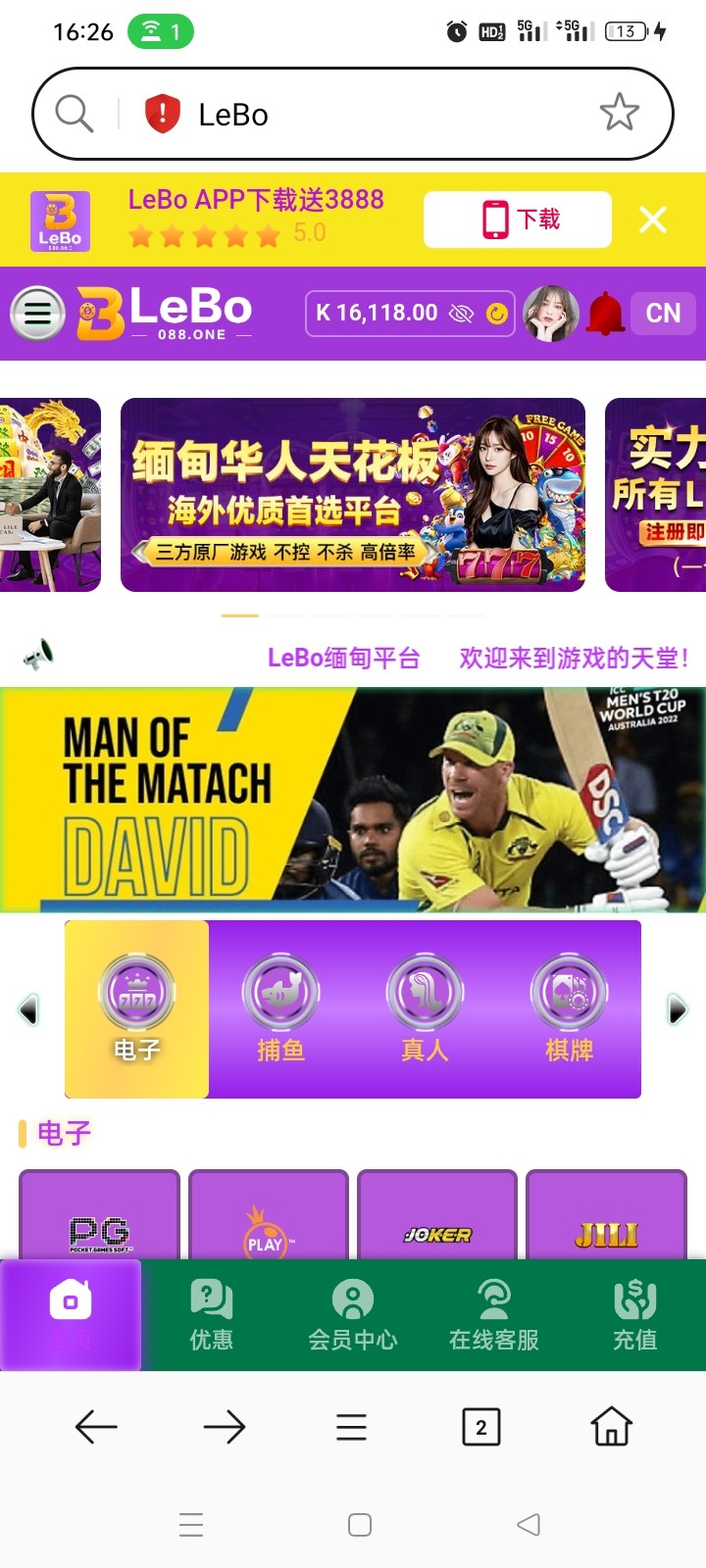Viewport: 706px width, 1568px height.
Task: Change language via CN button
Action: 663,314
